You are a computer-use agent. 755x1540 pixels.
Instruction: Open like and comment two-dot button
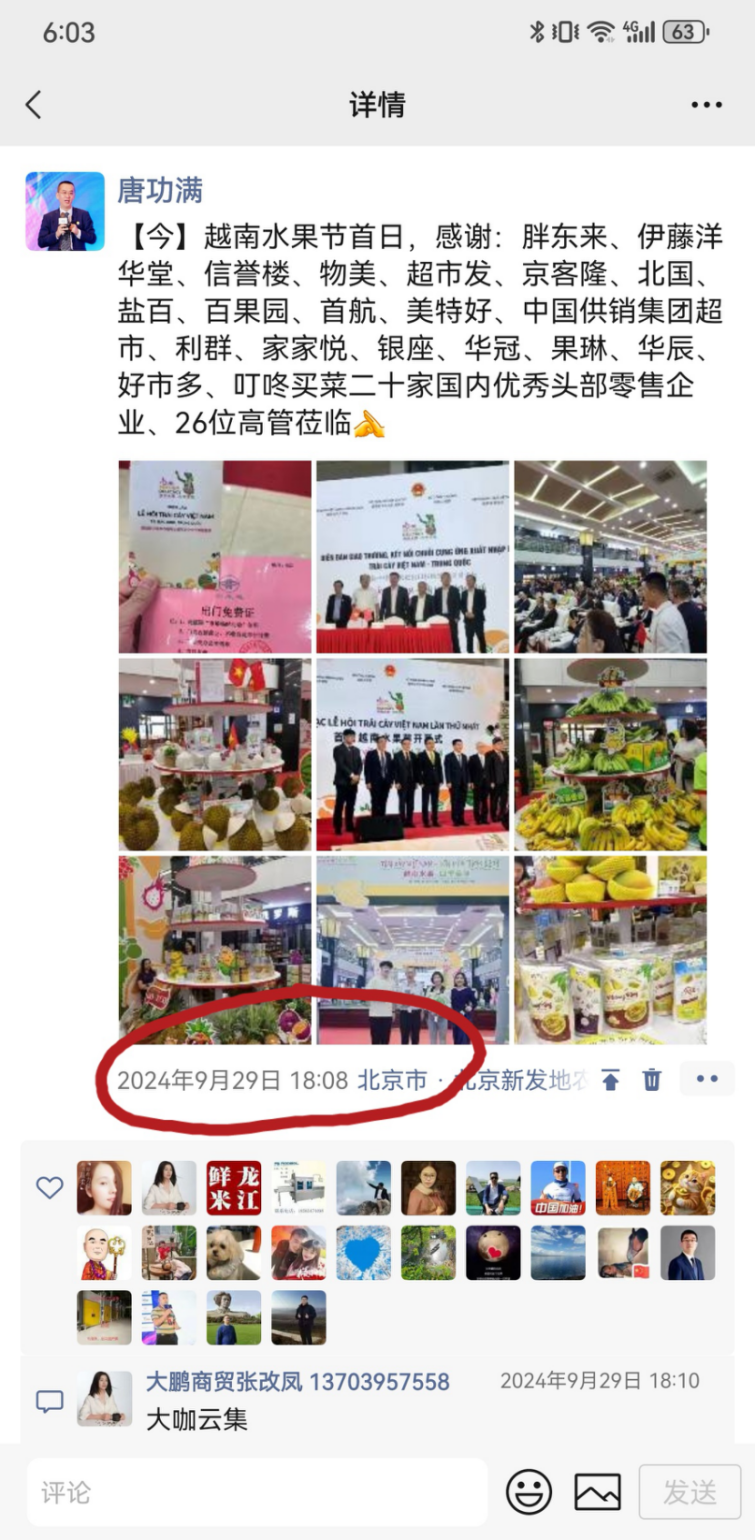[707, 1079]
